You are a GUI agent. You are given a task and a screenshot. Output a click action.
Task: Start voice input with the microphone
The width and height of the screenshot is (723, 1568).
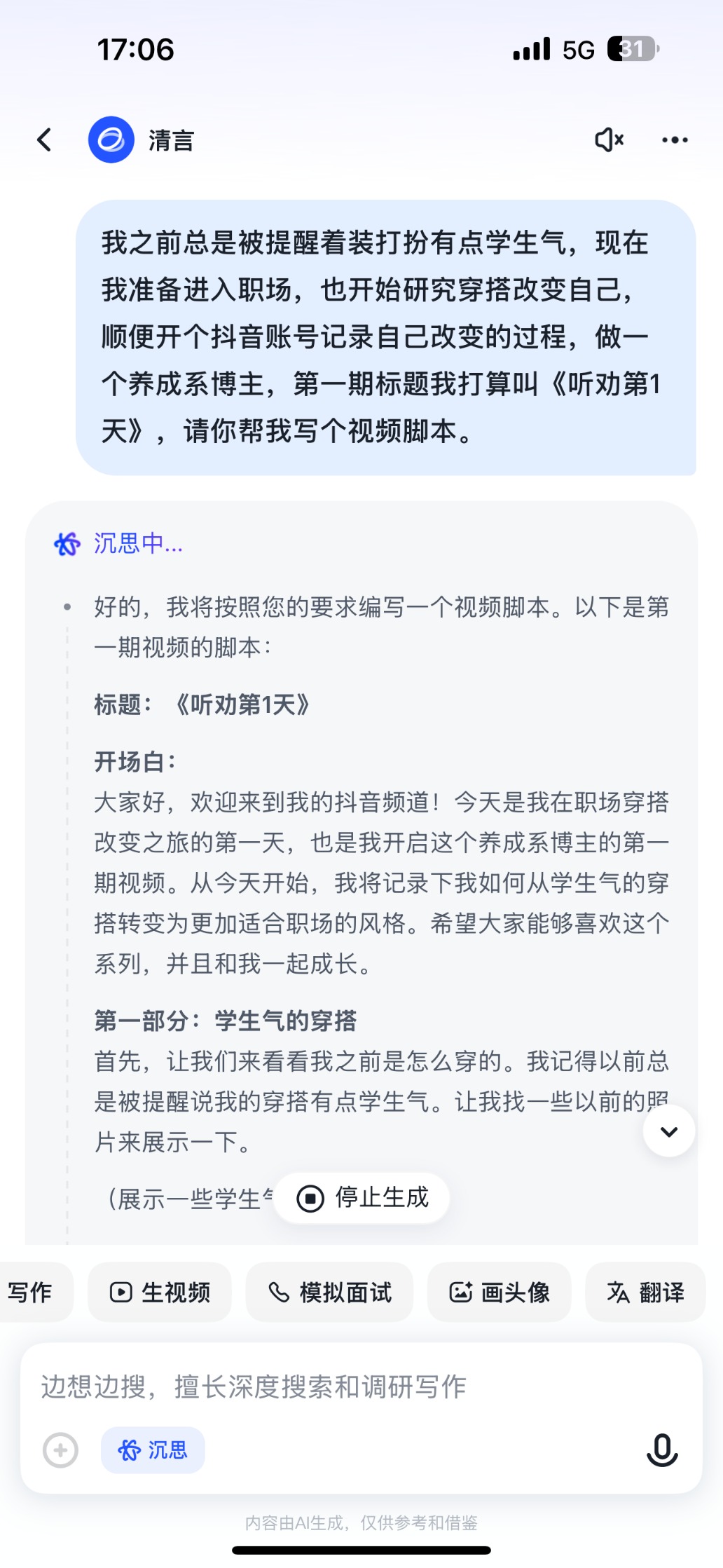pos(661,1450)
